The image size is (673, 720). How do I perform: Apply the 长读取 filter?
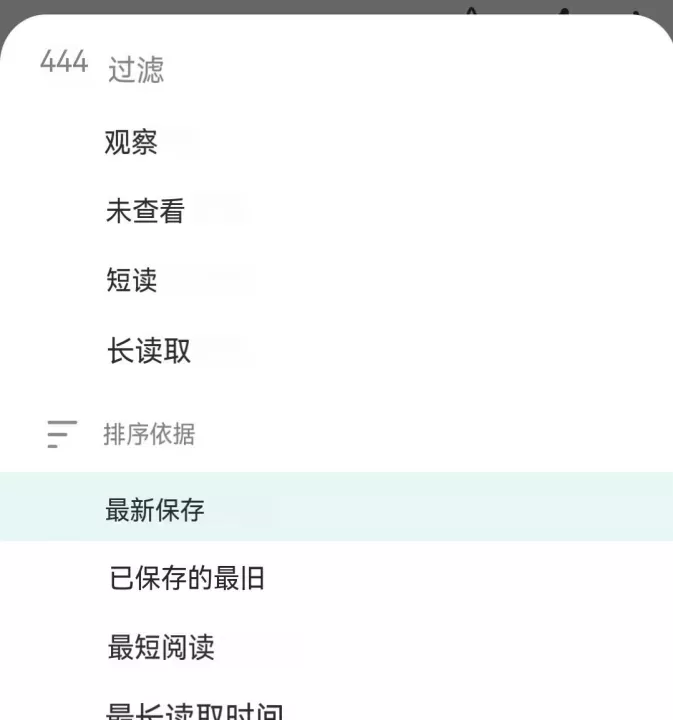pos(149,350)
